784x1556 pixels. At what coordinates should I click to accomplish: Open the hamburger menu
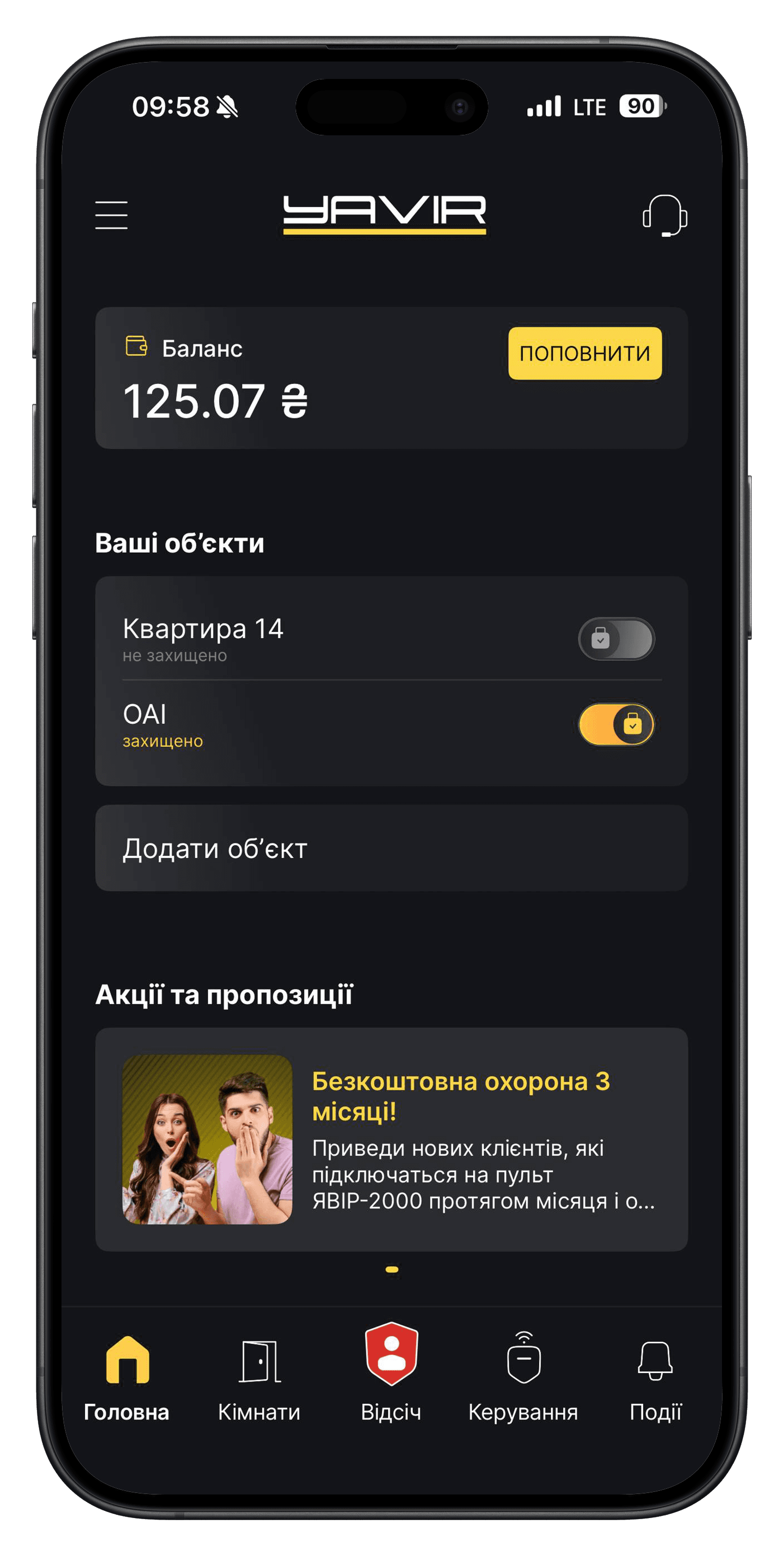111,216
